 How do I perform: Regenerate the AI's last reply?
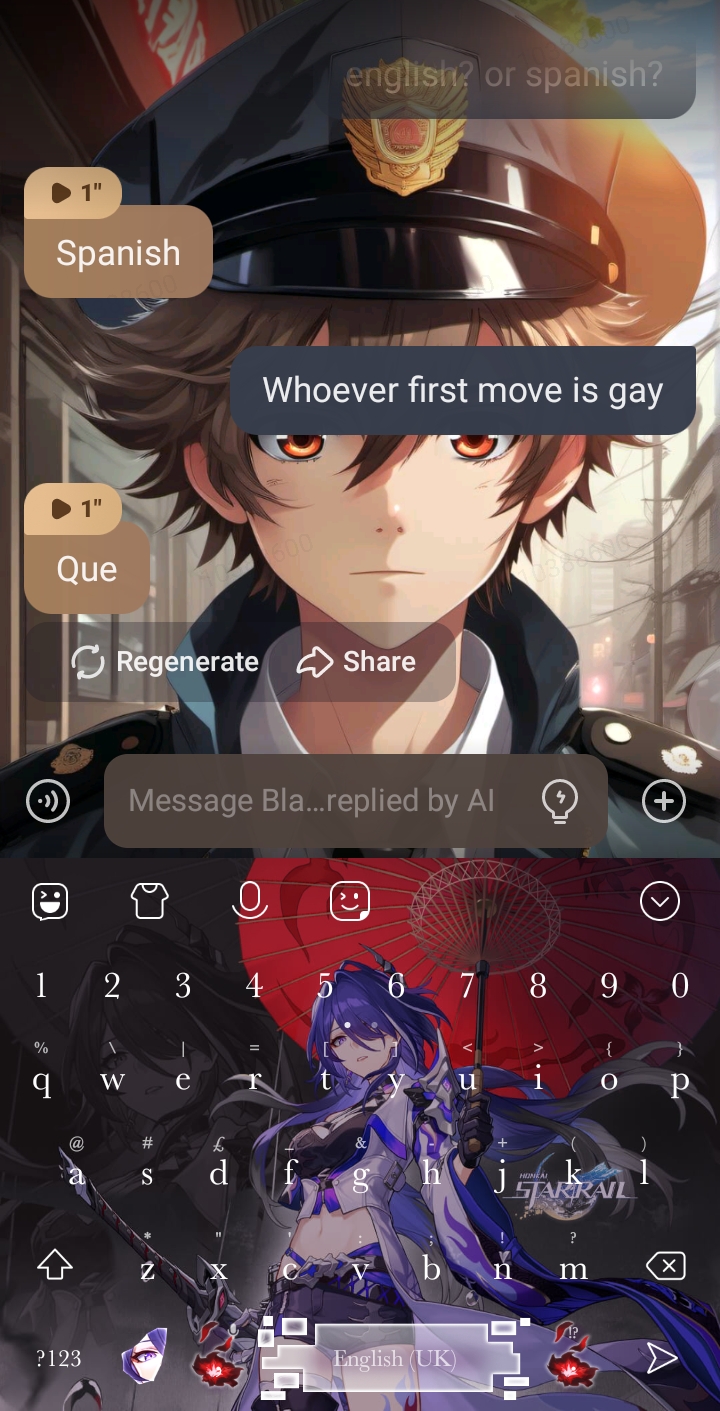(166, 662)
